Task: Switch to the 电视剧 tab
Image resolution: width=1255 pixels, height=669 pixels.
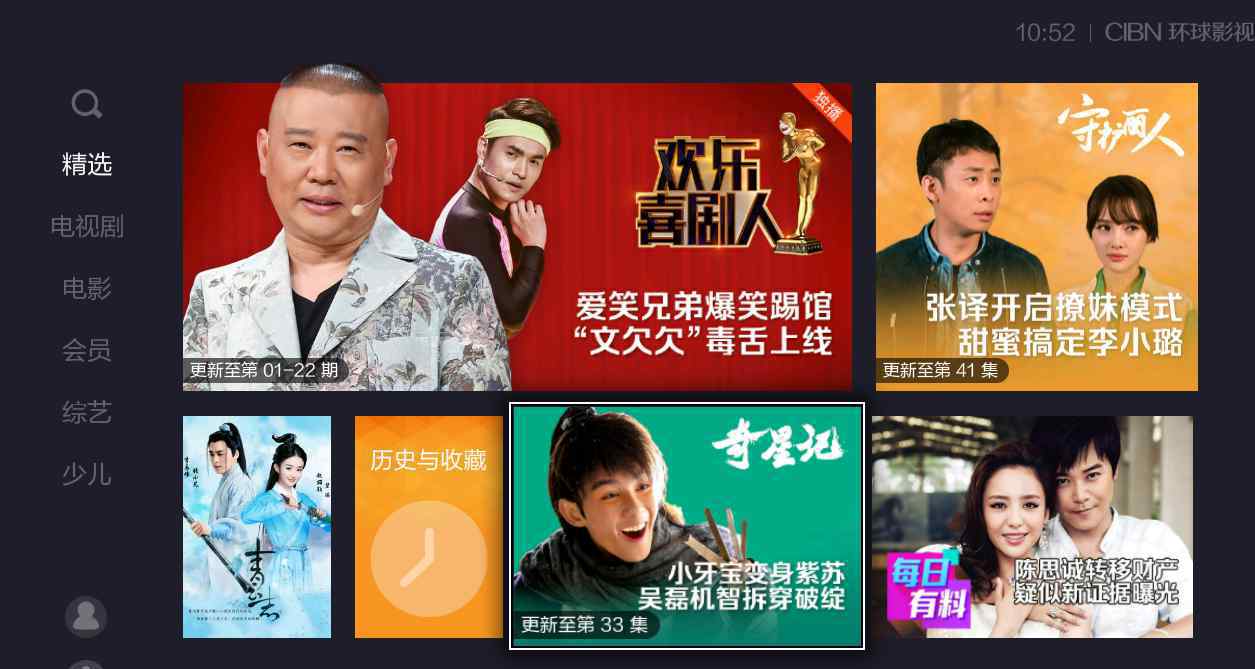Action: point(87,227)
